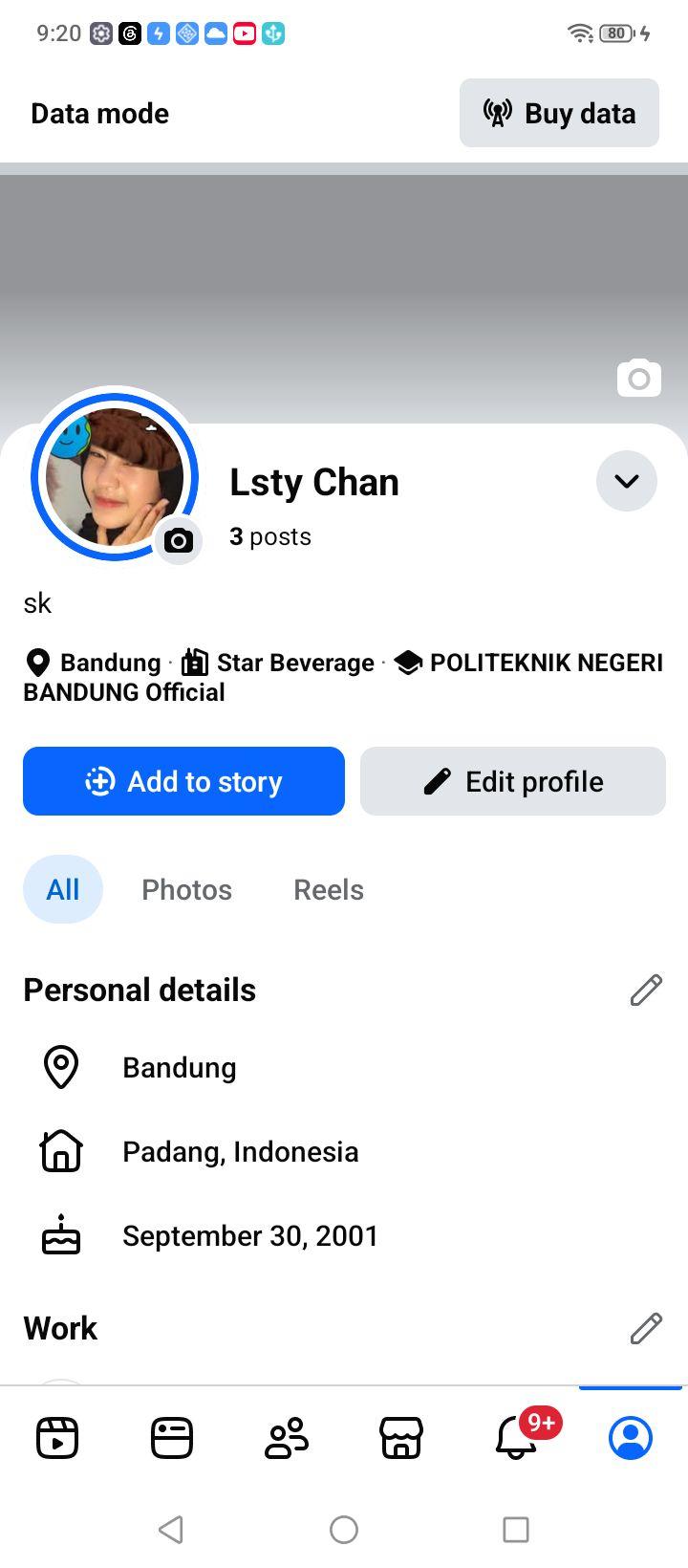688x1568 pixels.
Task: Expand the dropdown chevron beside Lsty Chan
Action: pyautogui.click(x=627, y=481)
